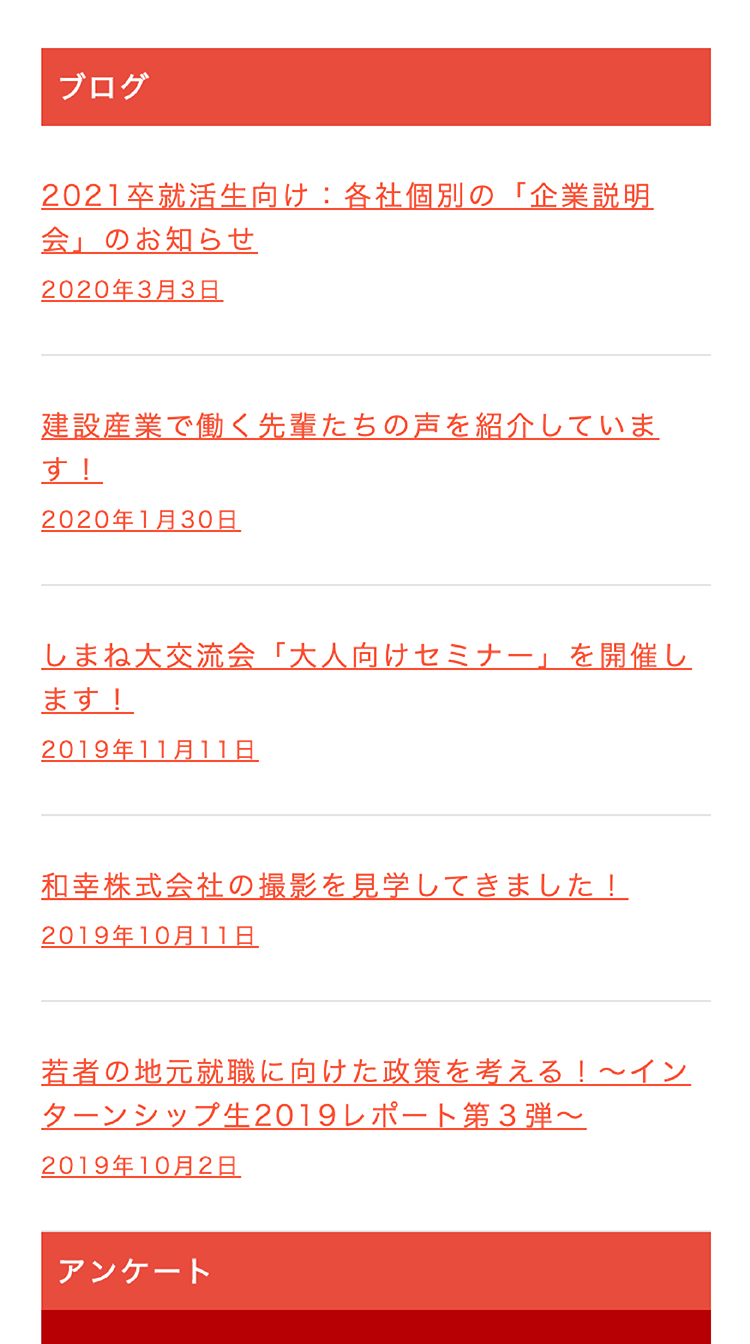
Task: Open the 2021卒就活生向け企業説明会 blog post
Action: click(346, 196)
